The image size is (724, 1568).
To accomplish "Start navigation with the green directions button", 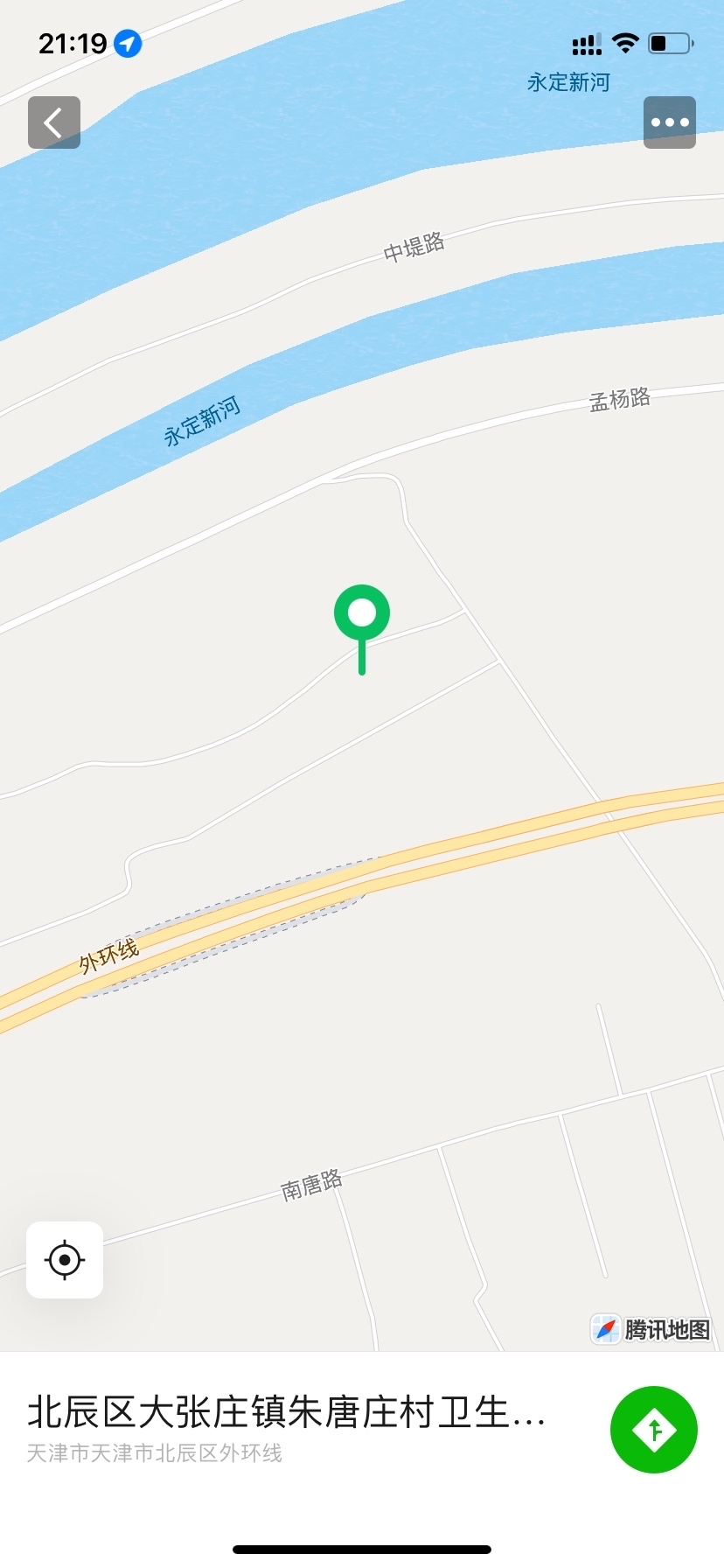I will click(x=654, y=1430).
